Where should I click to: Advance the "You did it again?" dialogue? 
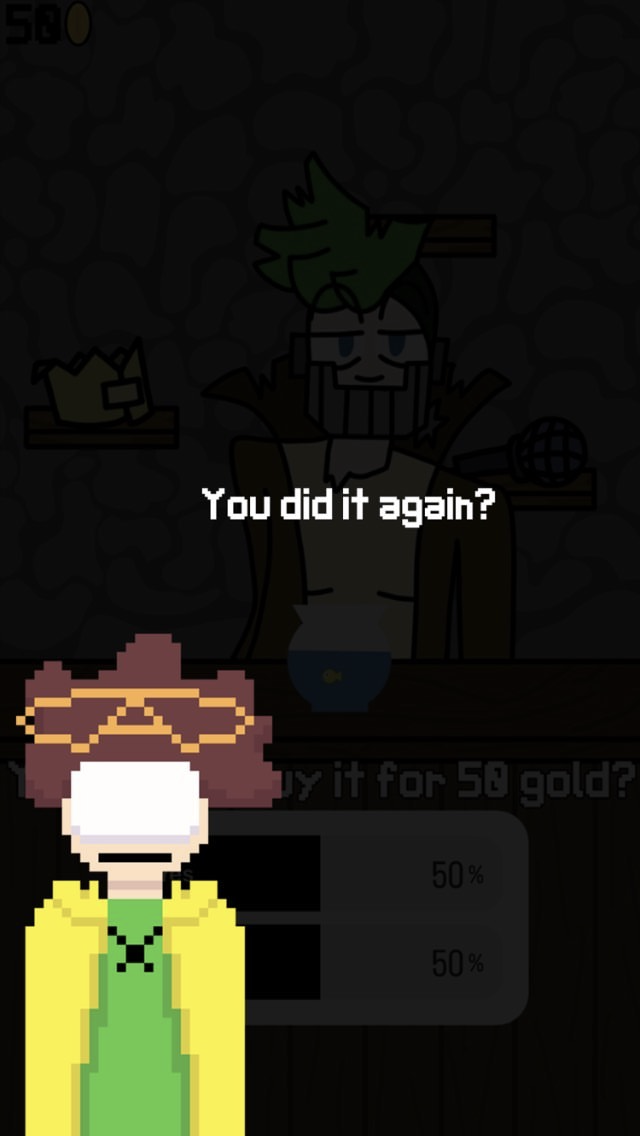click(x=348, y=504)
